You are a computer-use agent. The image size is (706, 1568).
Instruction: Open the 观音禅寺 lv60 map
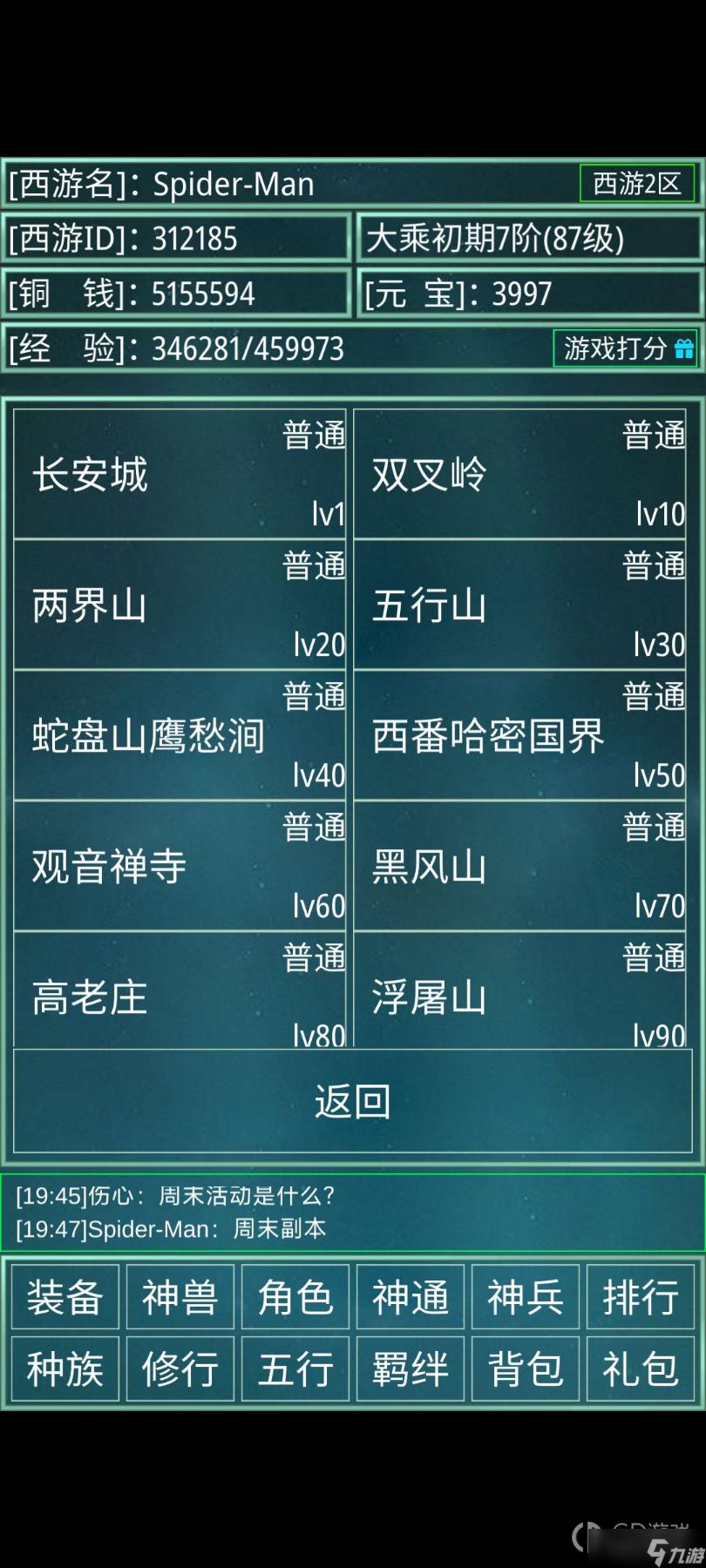(x=180, y=866)
